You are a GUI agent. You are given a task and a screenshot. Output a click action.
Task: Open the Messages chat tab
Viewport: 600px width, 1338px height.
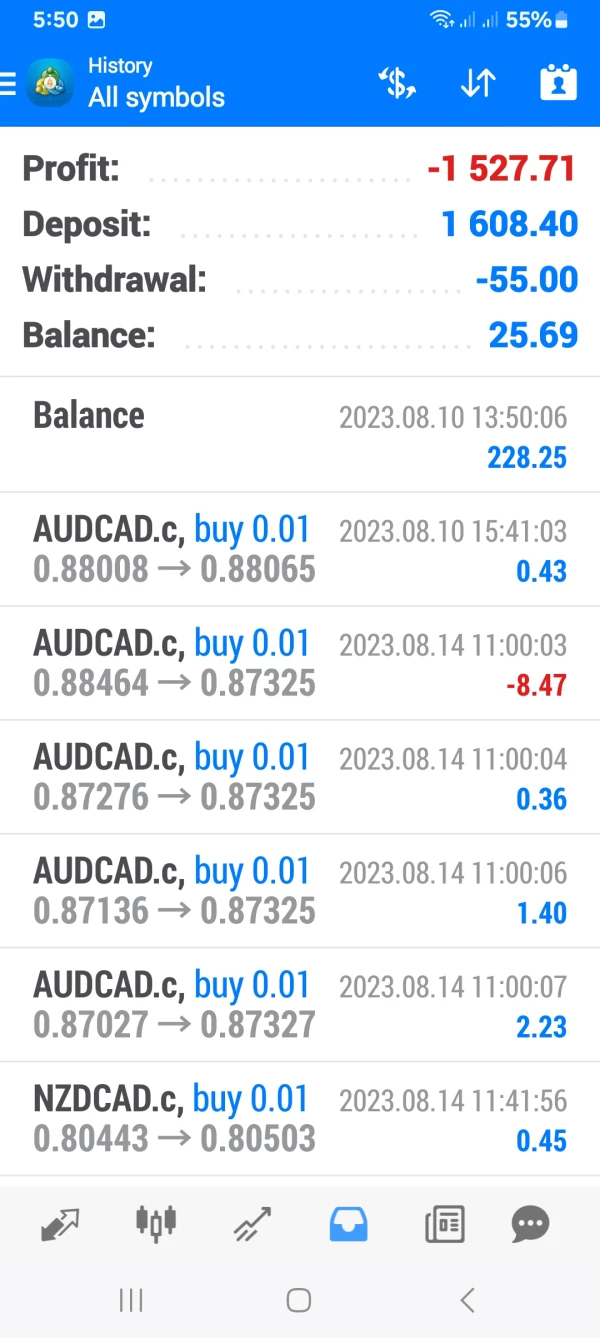tap(530, 1223)
